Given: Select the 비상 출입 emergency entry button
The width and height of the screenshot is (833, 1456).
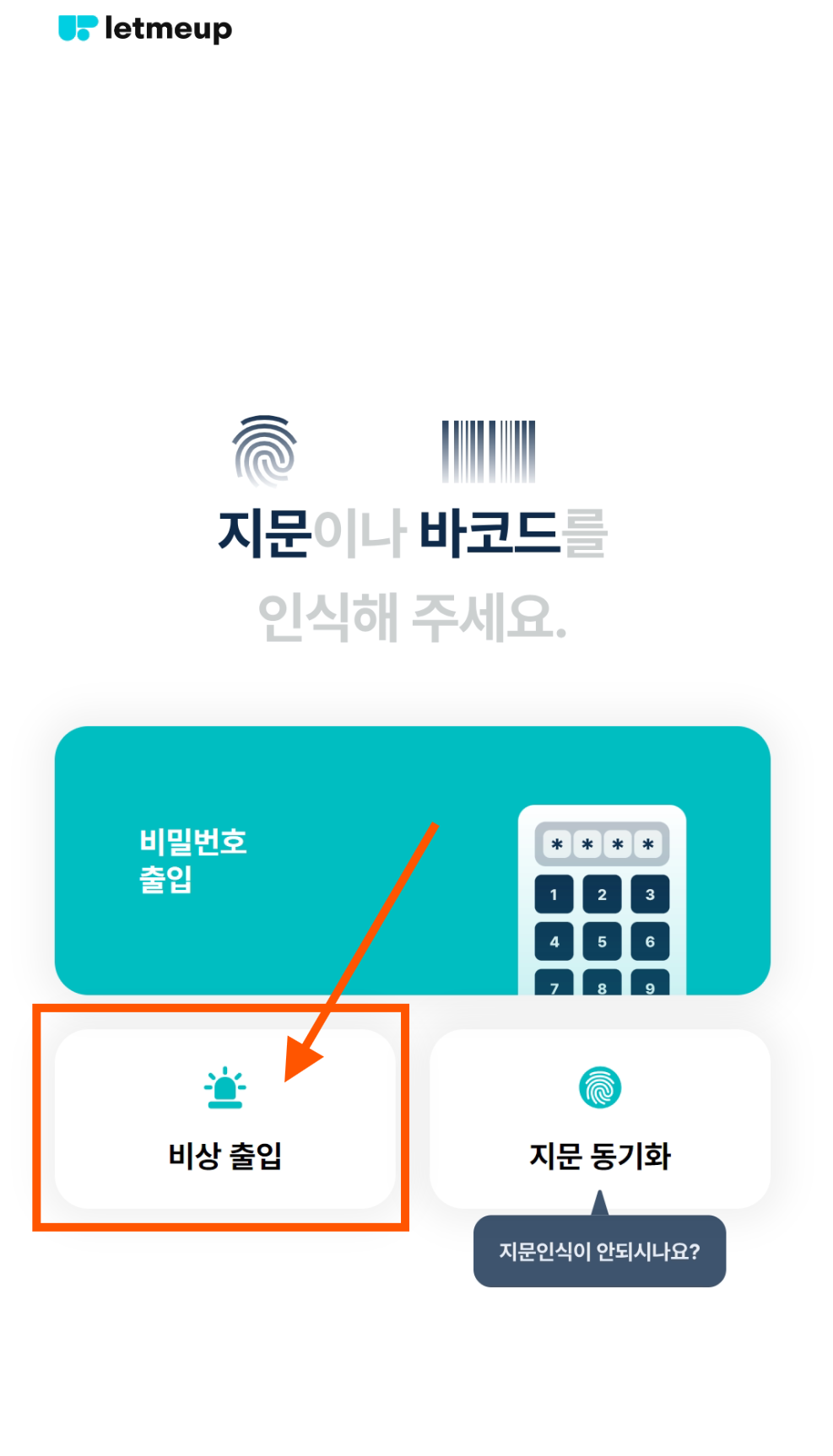Looking at the screenshot, I should coord(224,1119).
